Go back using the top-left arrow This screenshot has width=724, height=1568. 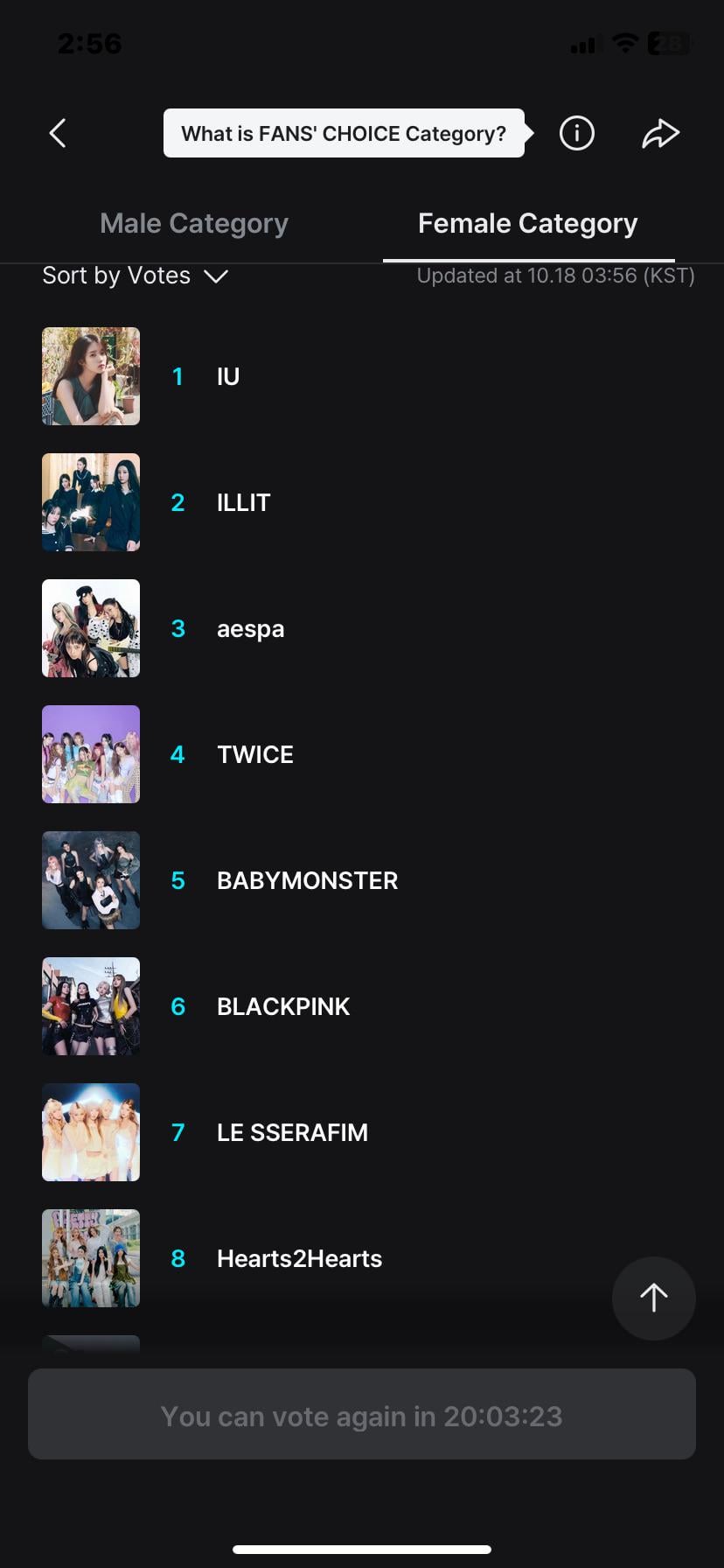pos(58,133)
